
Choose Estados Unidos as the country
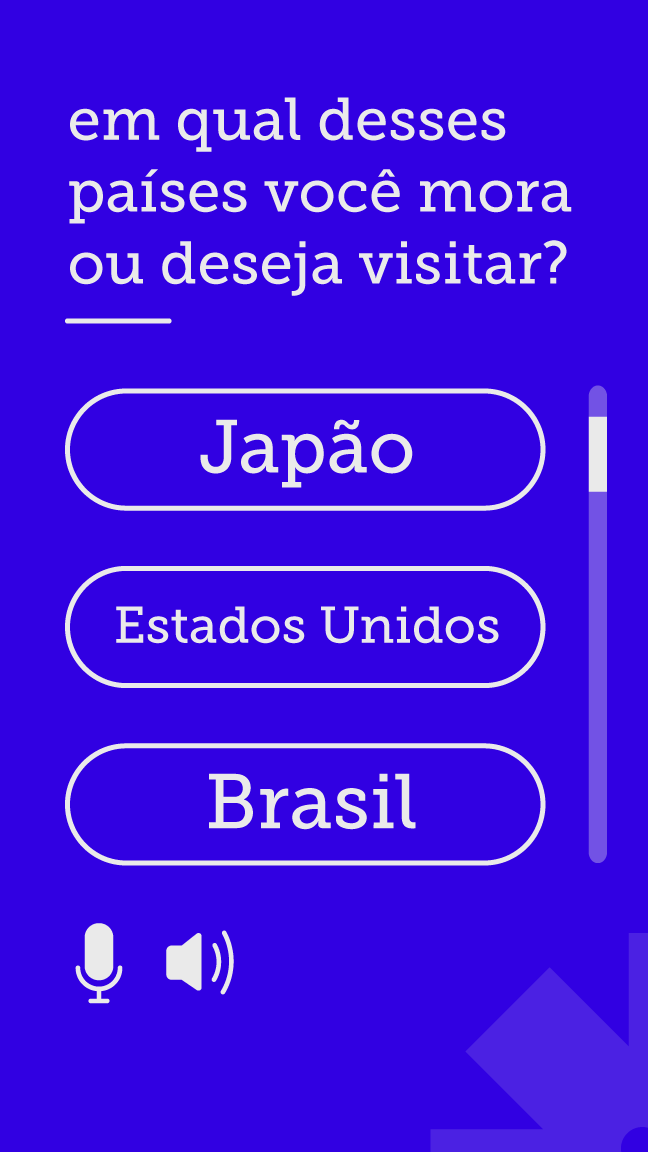click(305, 627)
